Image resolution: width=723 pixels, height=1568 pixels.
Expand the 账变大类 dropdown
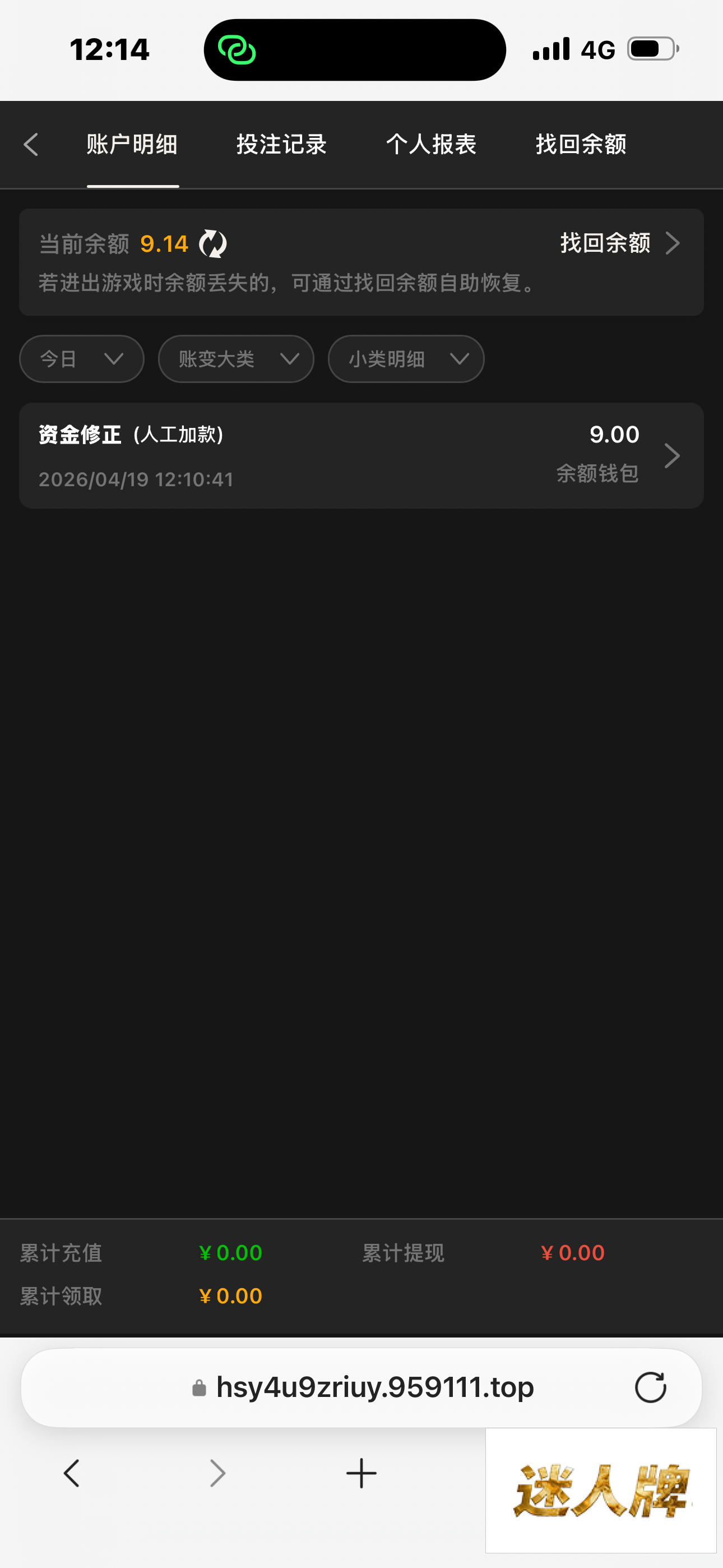(x=236, y=359)
